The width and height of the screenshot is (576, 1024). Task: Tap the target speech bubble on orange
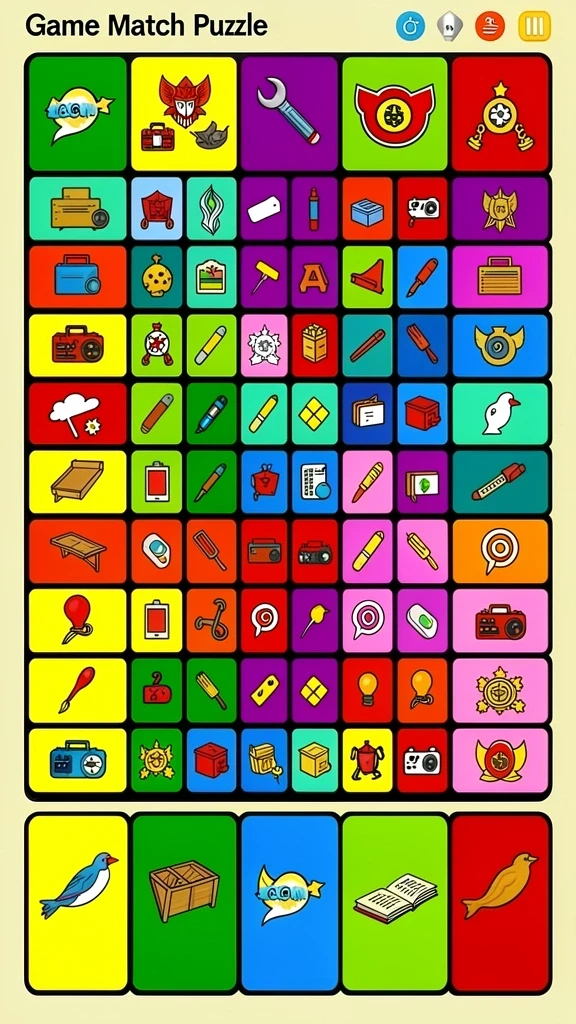click(500, 551)
